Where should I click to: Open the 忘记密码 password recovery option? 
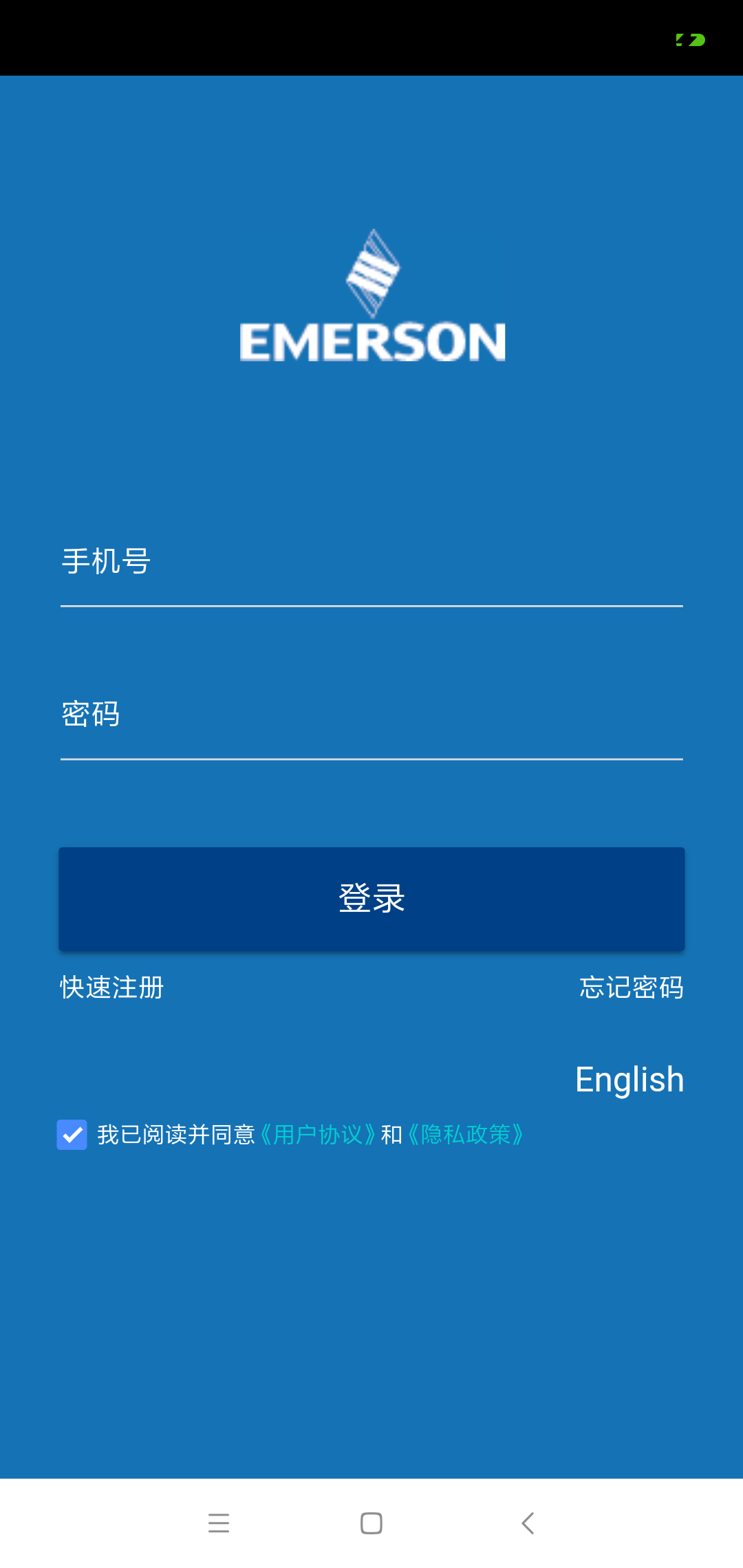point(630,988)
